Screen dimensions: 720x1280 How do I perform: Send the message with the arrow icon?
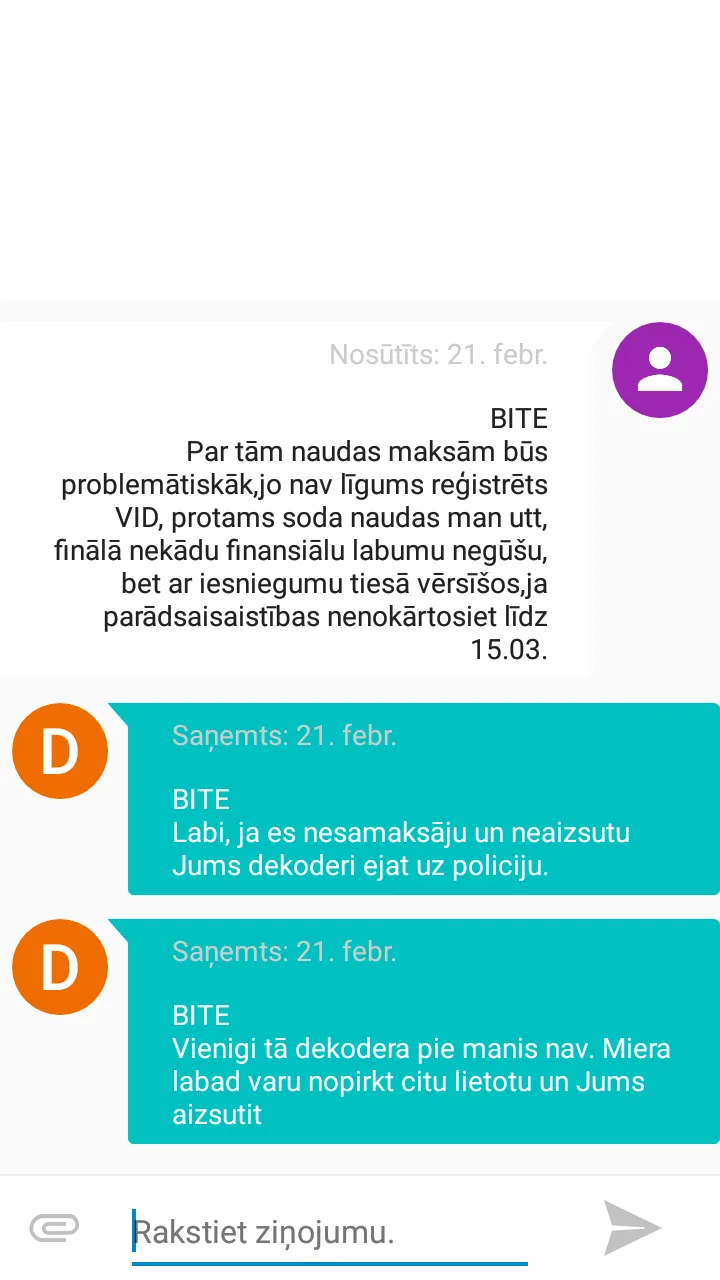pos(632,1228)
